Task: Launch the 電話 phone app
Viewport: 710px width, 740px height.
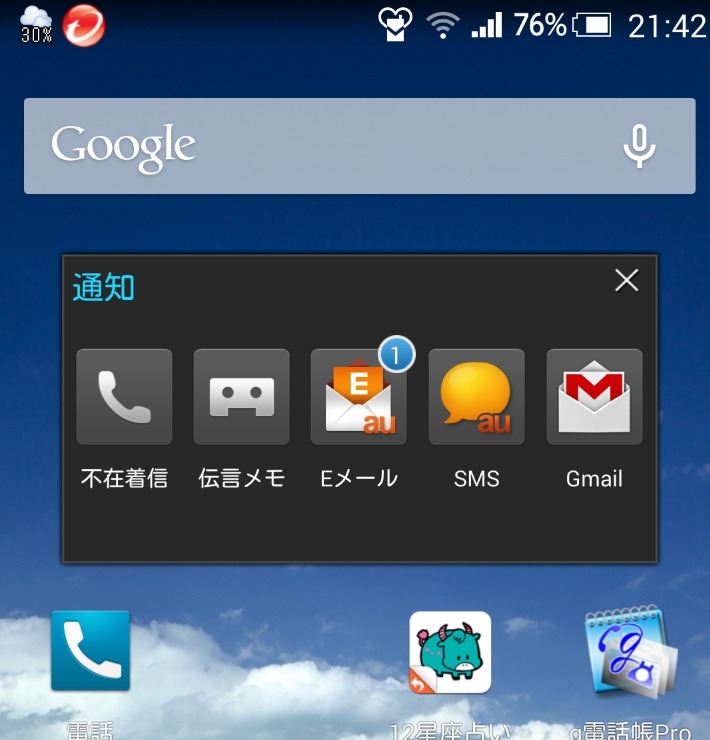Action: click(90, 652)
